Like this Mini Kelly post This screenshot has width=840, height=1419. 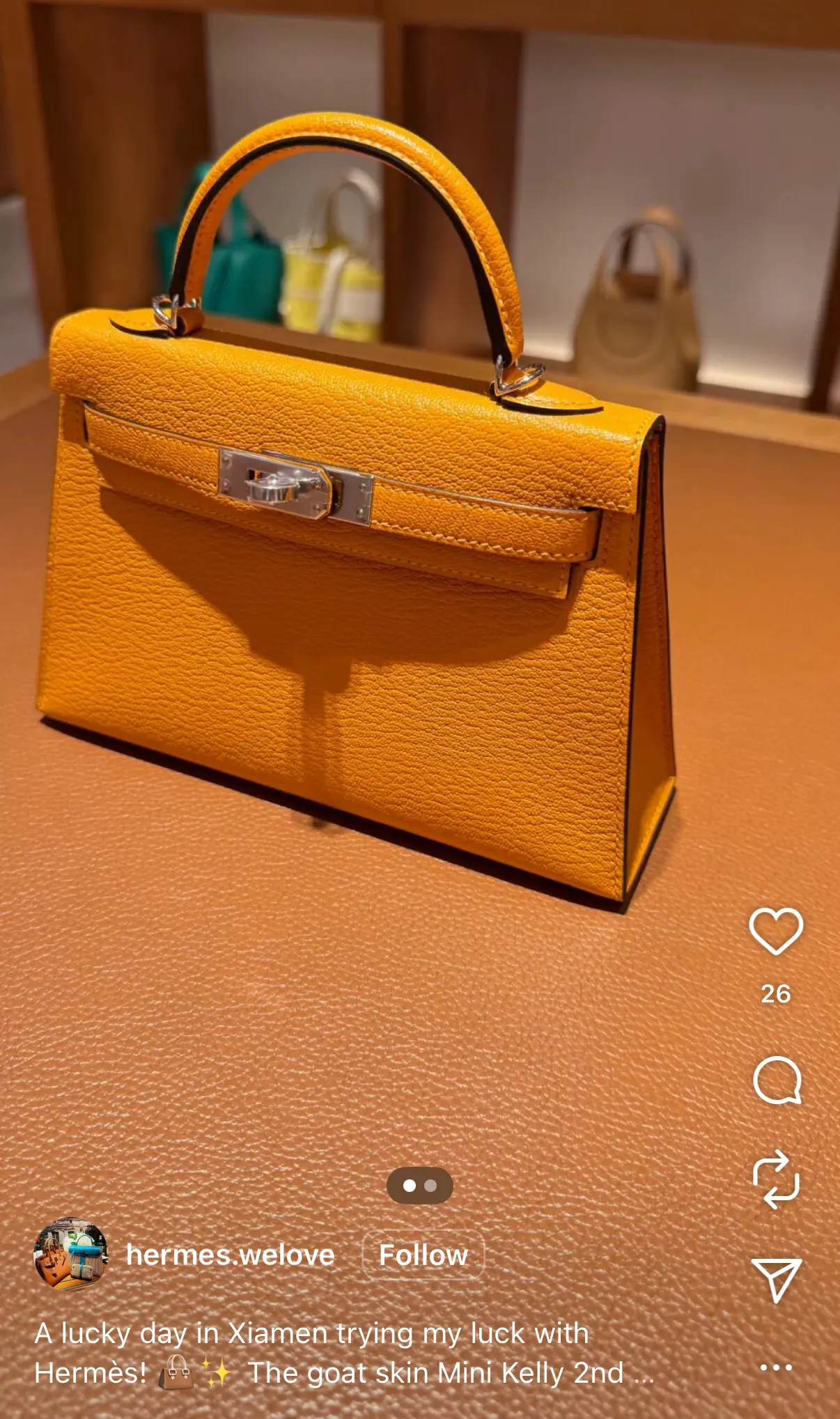[776, 931]
